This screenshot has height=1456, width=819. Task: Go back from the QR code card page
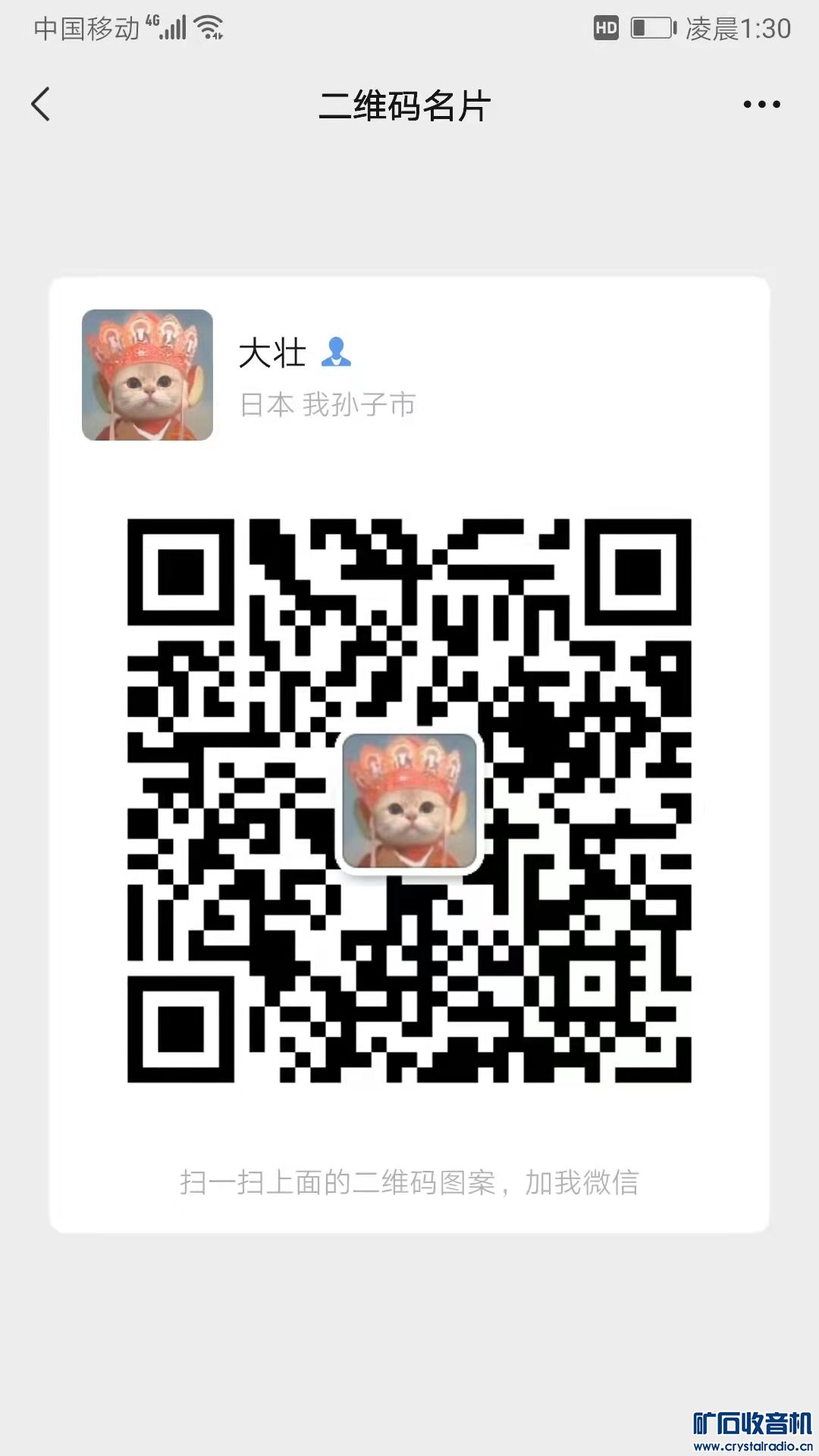[x=41, y=105]
